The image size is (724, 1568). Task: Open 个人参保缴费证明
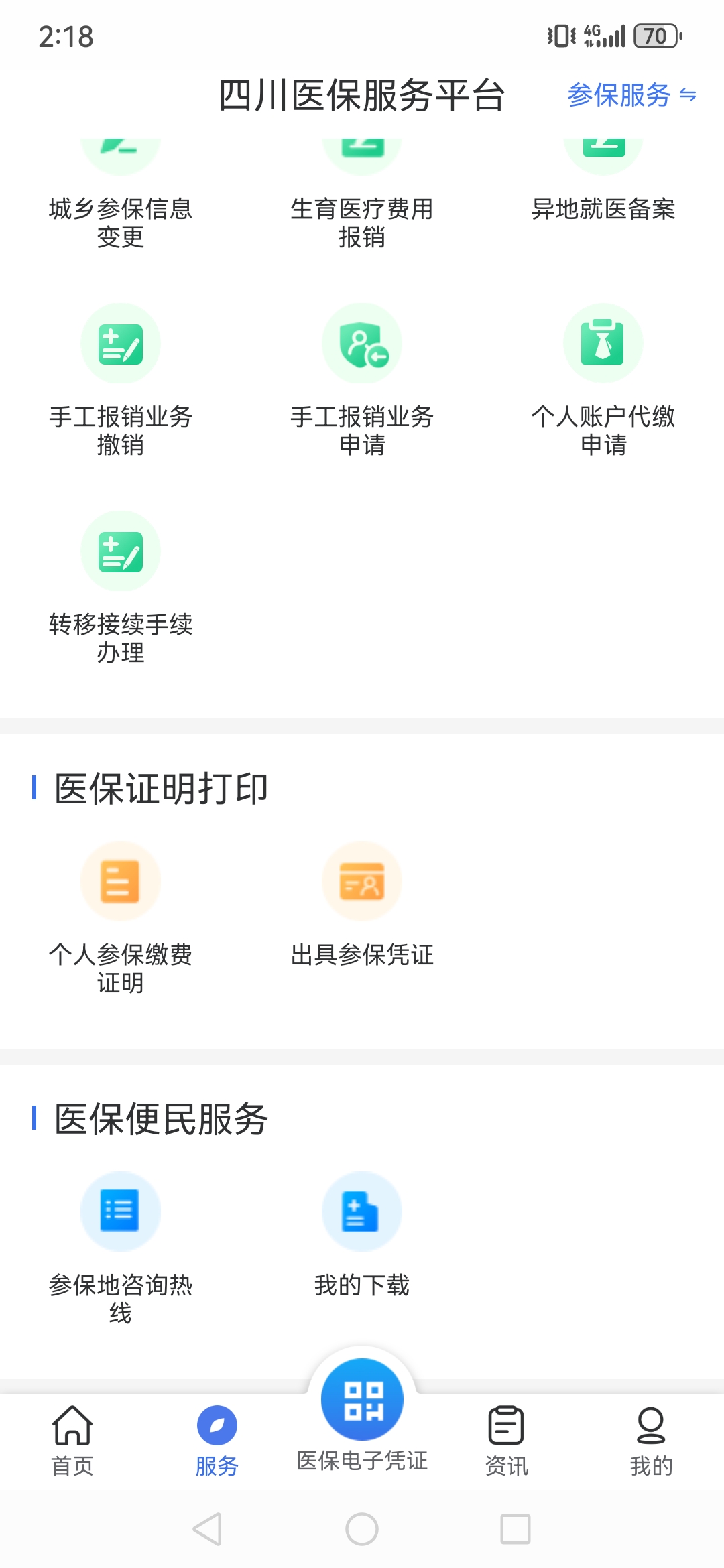[121, 918]
